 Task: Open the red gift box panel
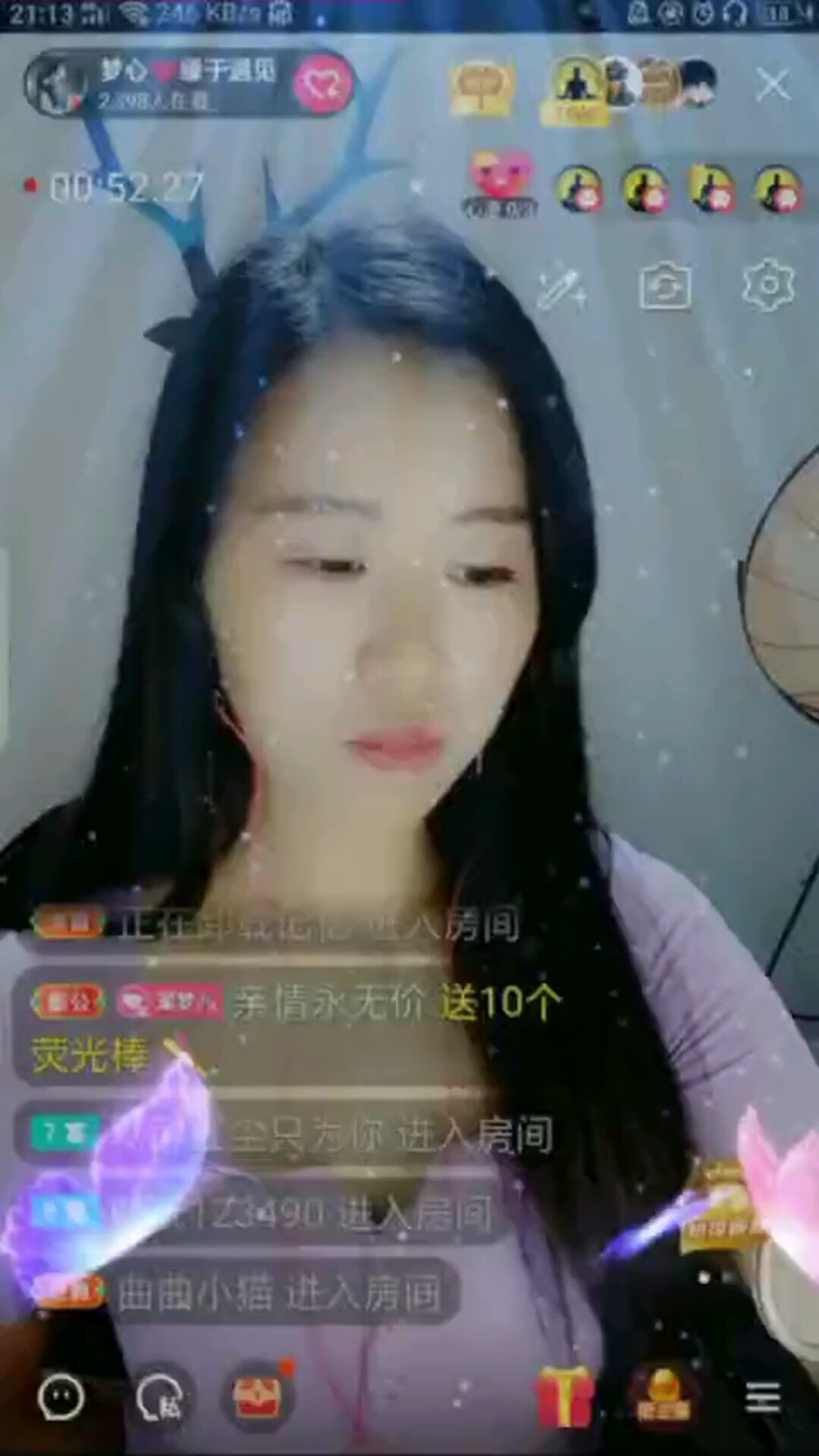pyautogui.click(x=565, y=1396)
